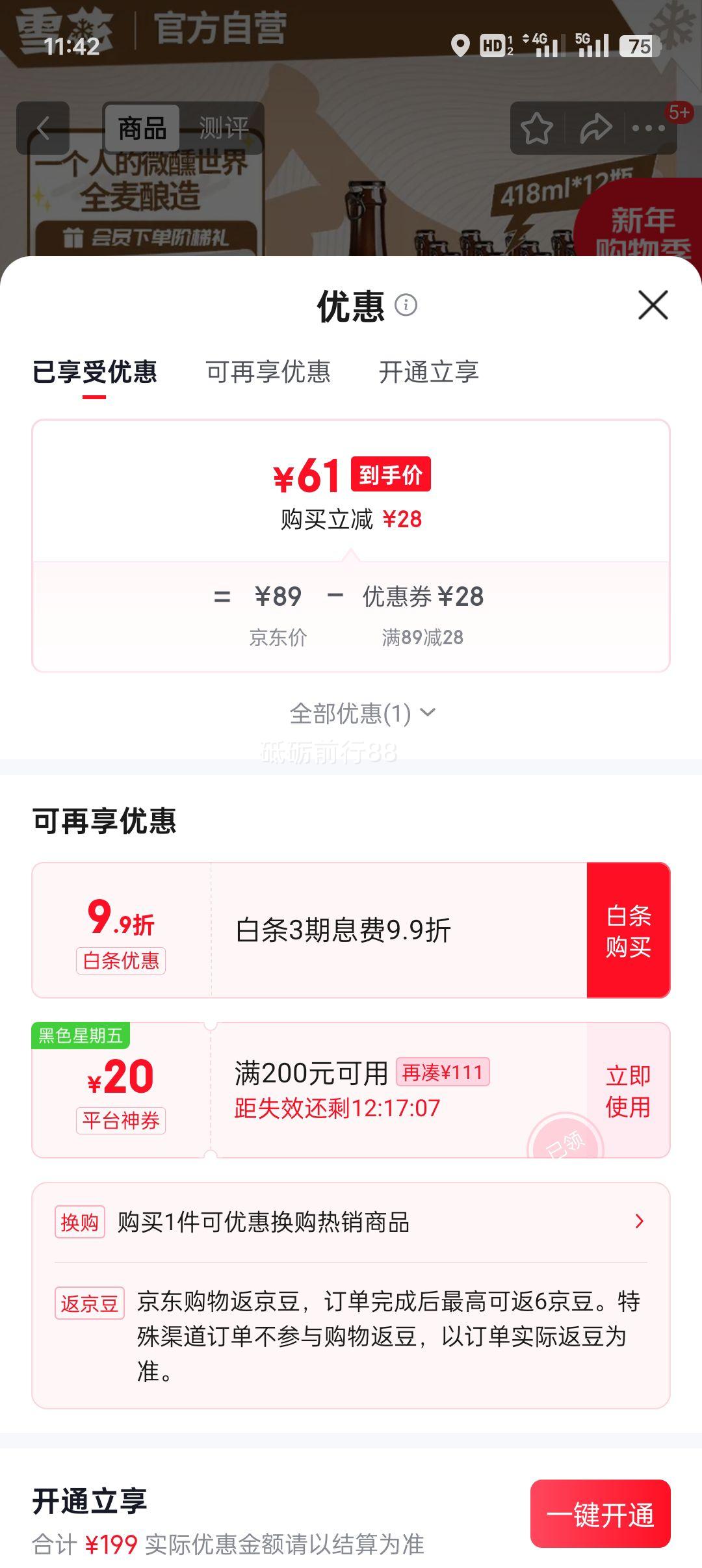Expand 全部优惠(1) details
This screenshot has height=1568, width=702.
(361, 714)
